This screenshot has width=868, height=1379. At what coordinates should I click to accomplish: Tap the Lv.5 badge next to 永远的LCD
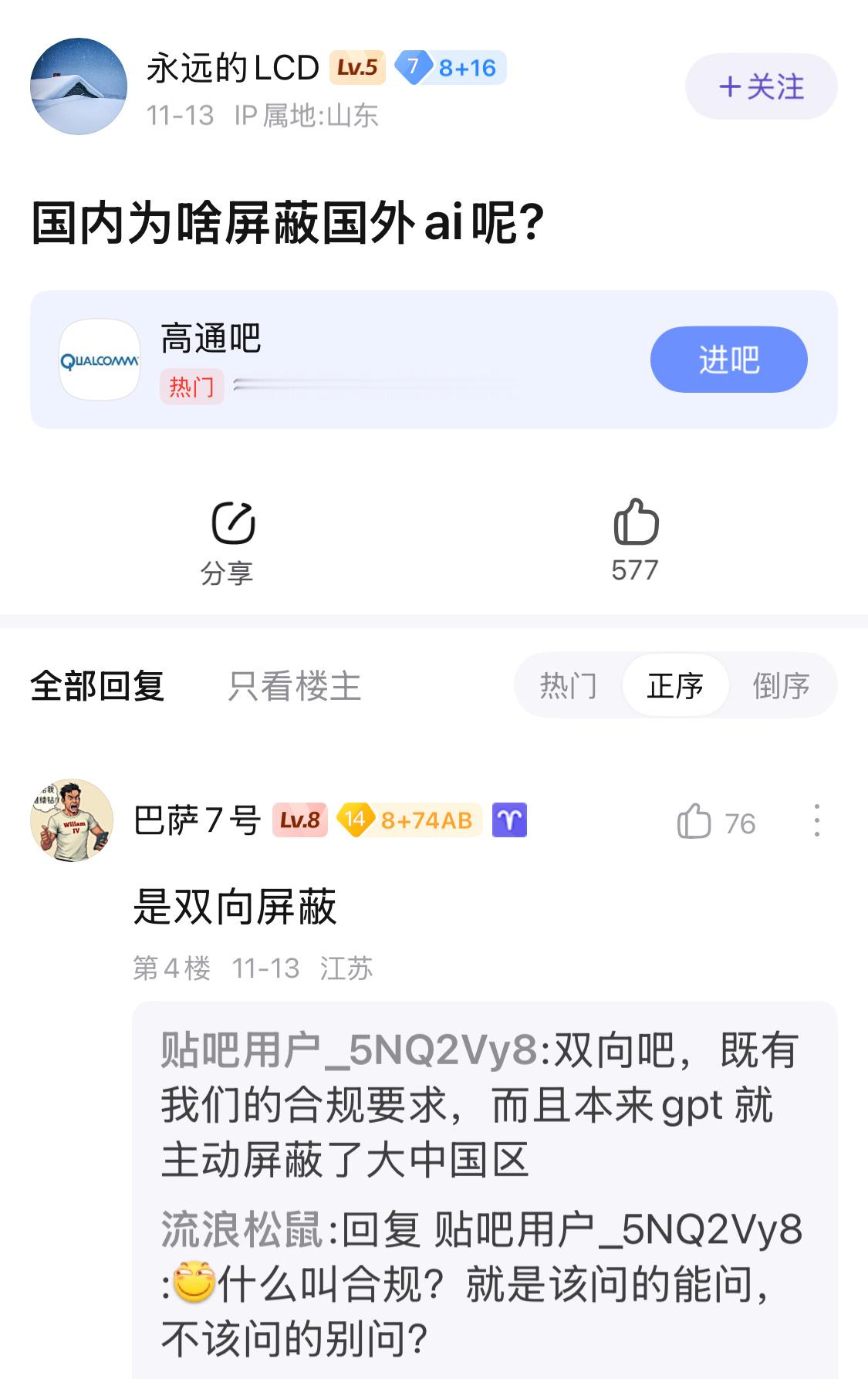click(x=358, y=68)
